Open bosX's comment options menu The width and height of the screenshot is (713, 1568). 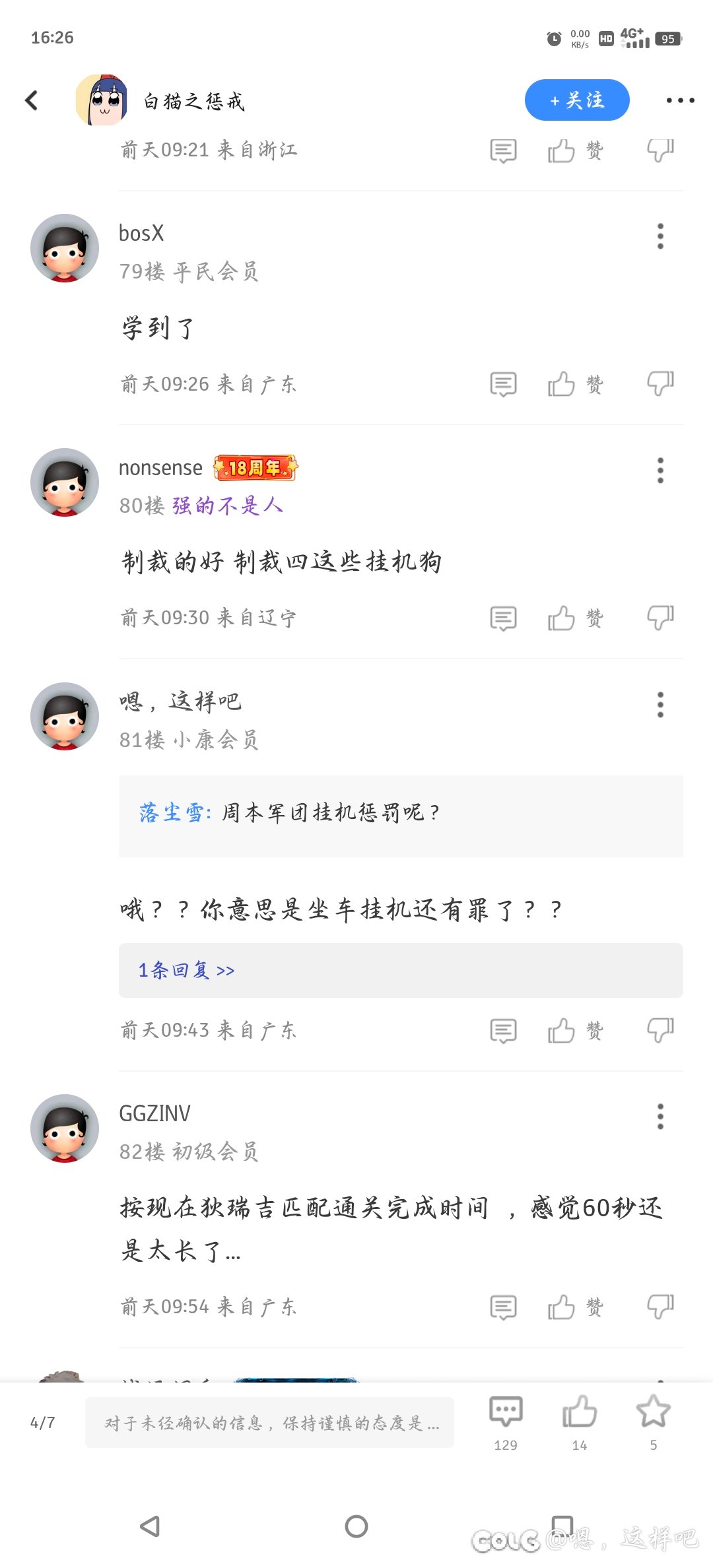coord(660,236)
